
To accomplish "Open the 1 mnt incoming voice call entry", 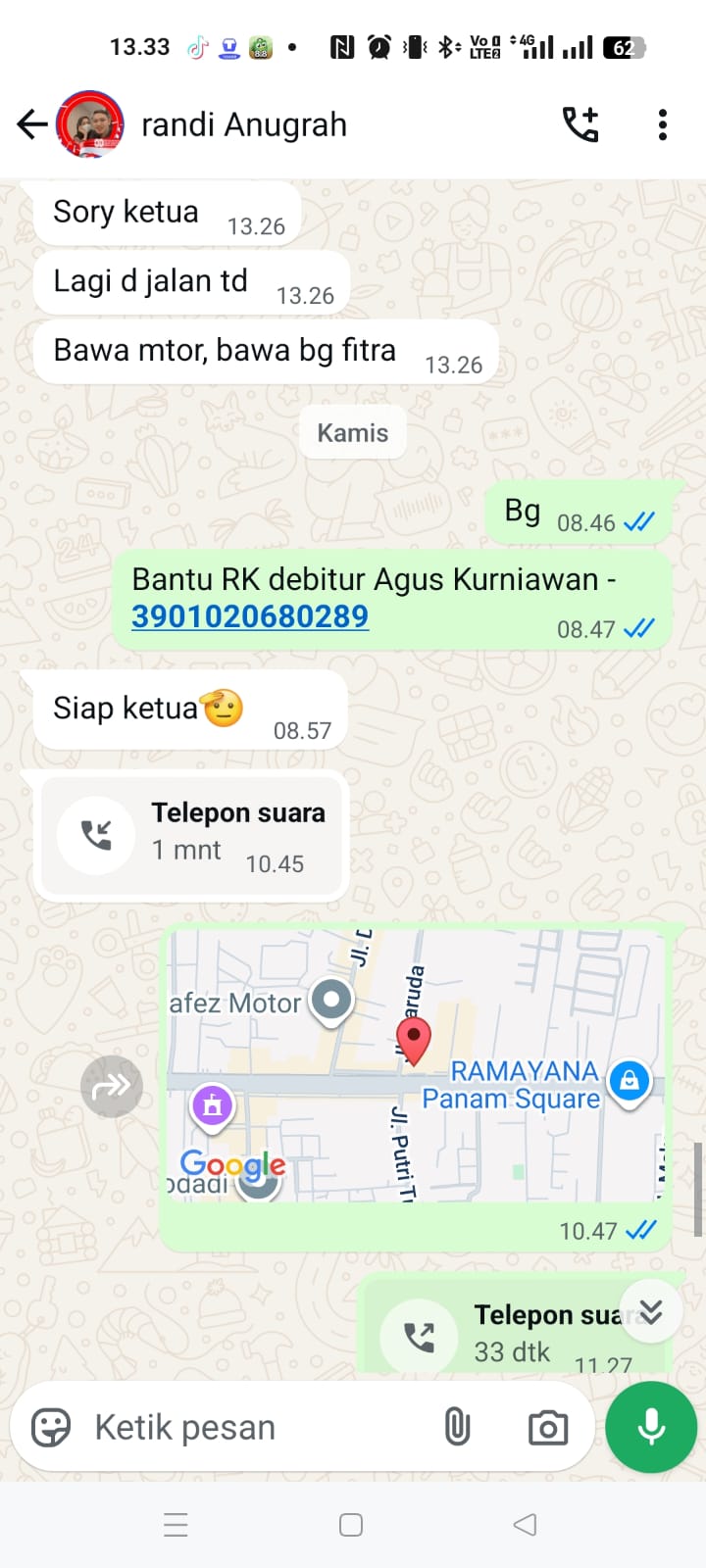I will pos(192,835).
